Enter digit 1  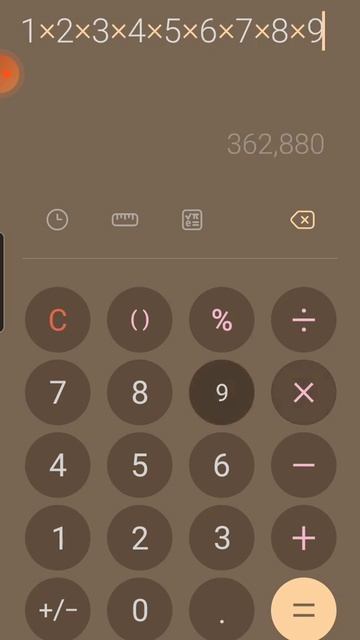tap(58, 538)
